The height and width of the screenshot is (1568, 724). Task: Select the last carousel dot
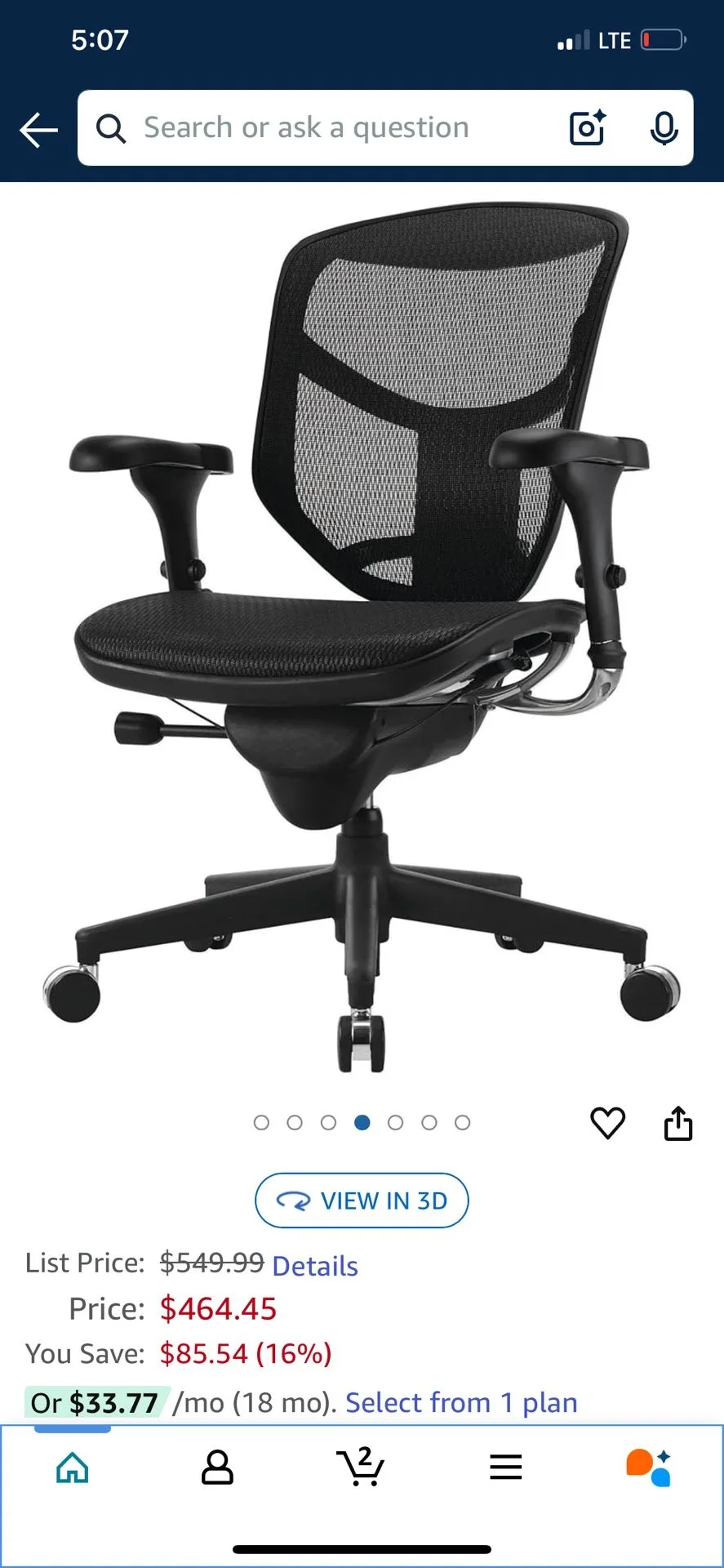coord(464,1123)
